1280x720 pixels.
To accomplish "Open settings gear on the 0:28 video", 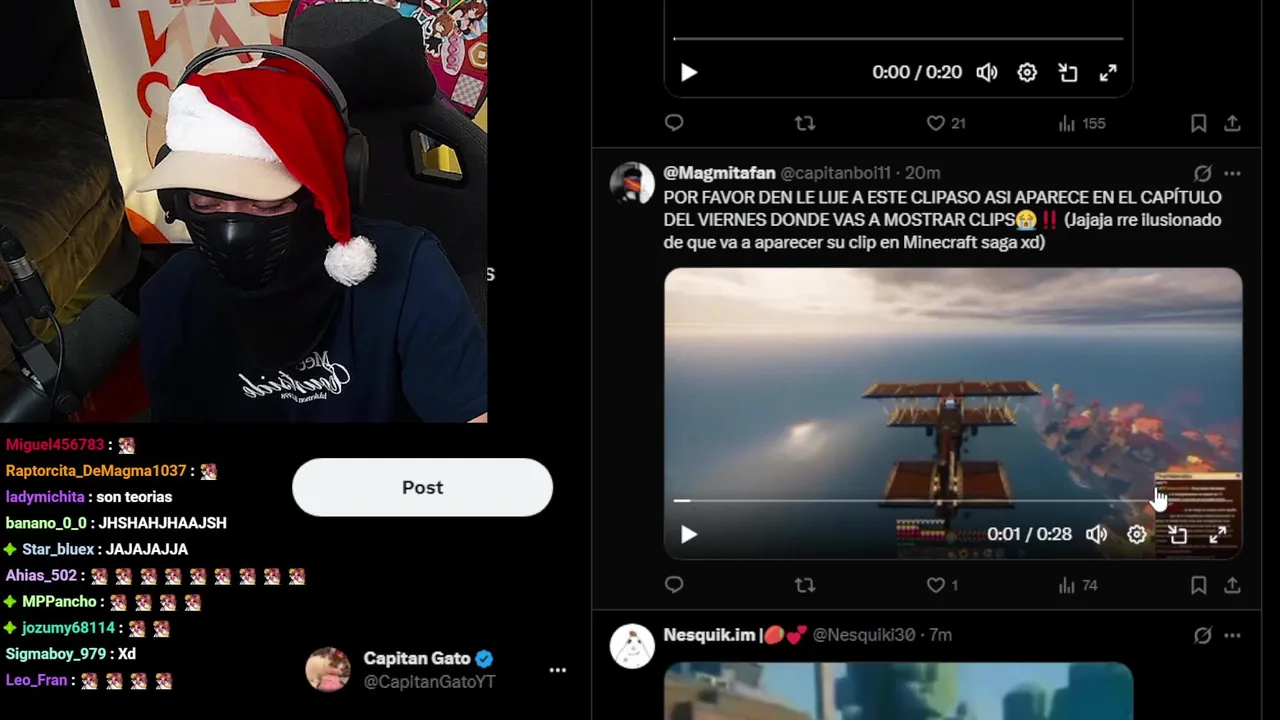I will (1137, 535).
